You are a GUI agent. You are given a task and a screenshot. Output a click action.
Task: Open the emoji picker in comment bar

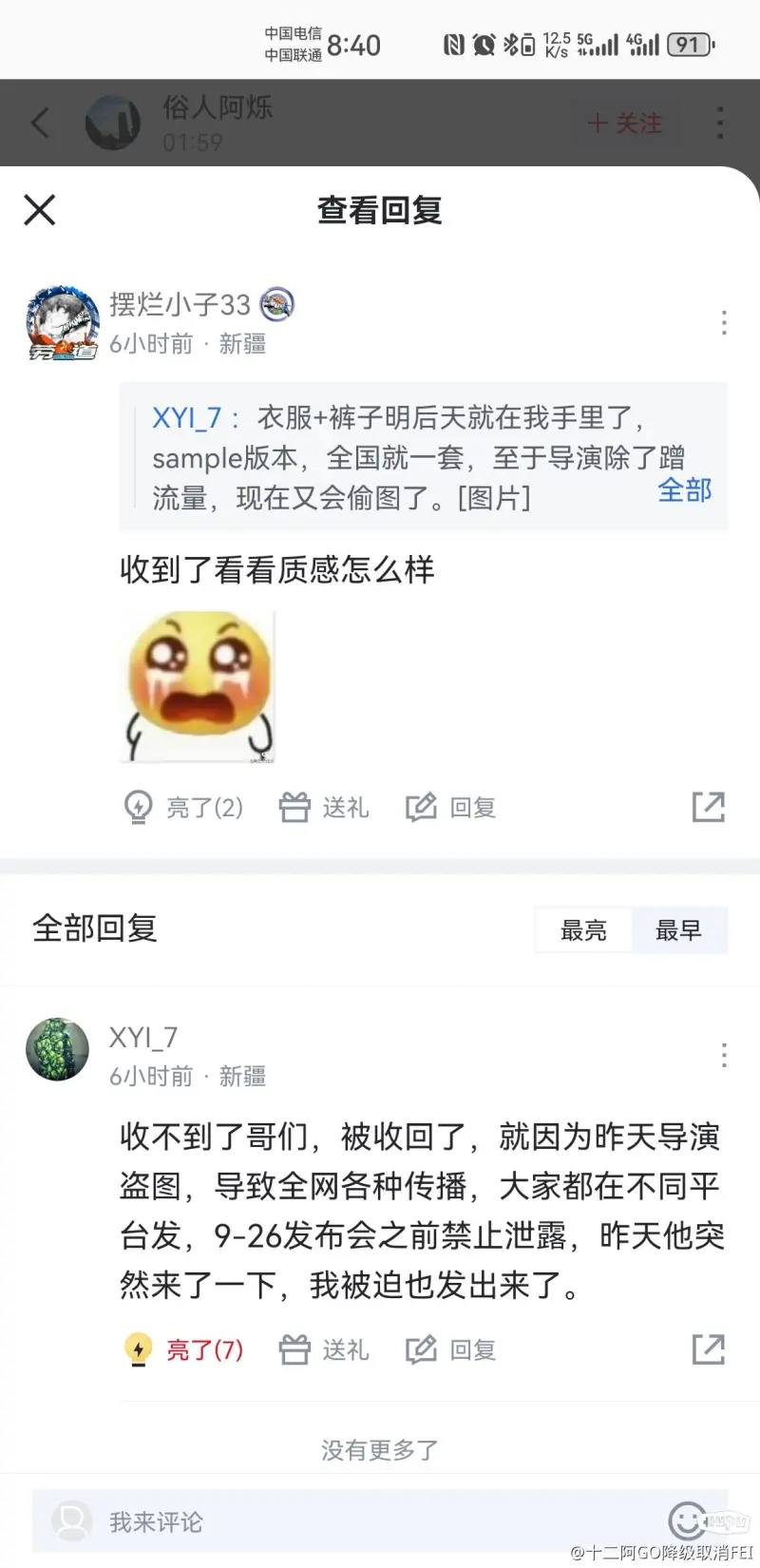(x=687, y=1520)
